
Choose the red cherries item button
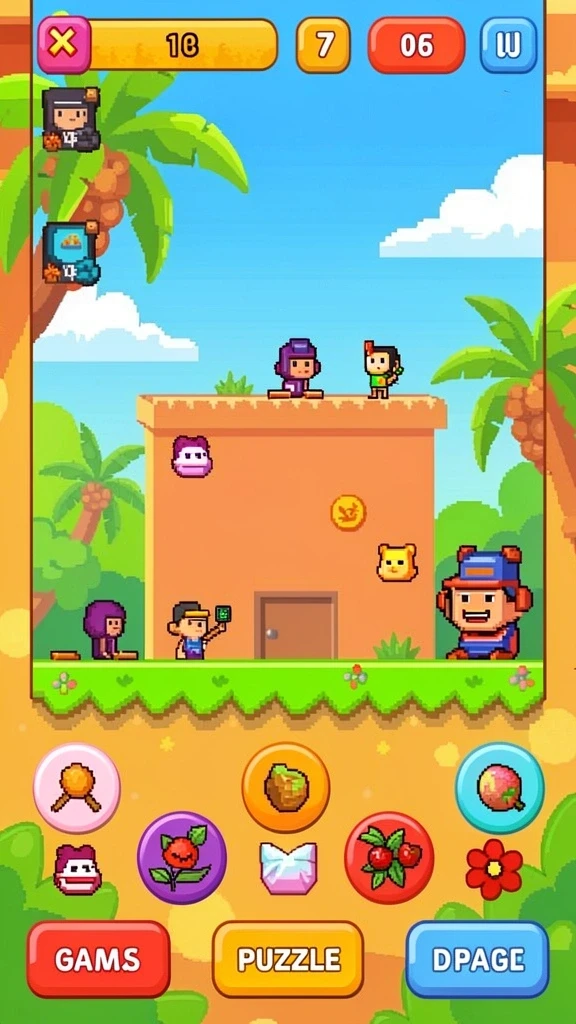click(389, 857)
